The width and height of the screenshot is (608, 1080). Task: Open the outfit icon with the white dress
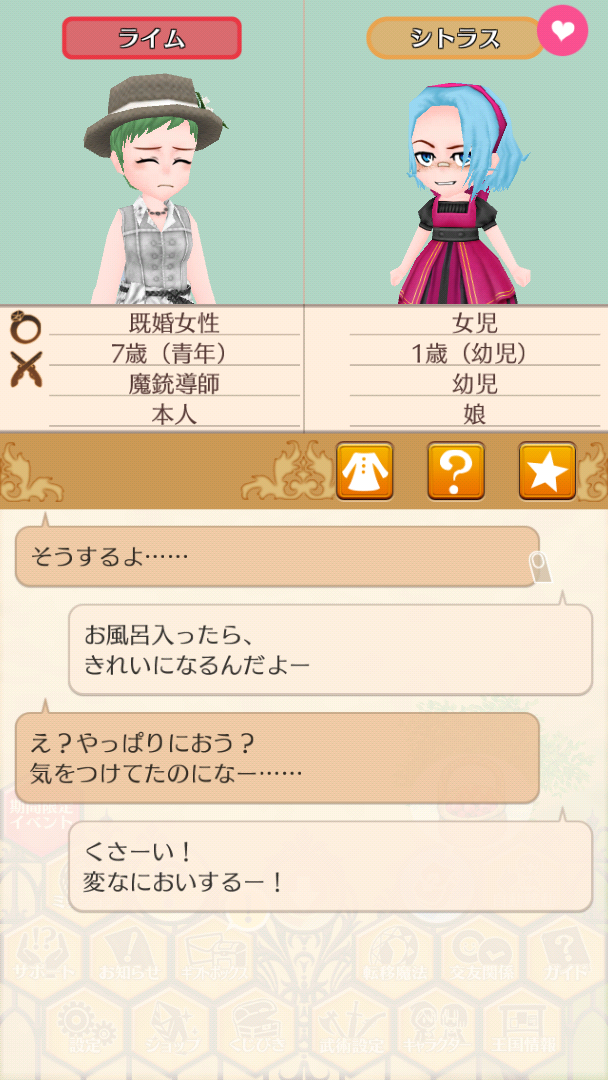364,470
